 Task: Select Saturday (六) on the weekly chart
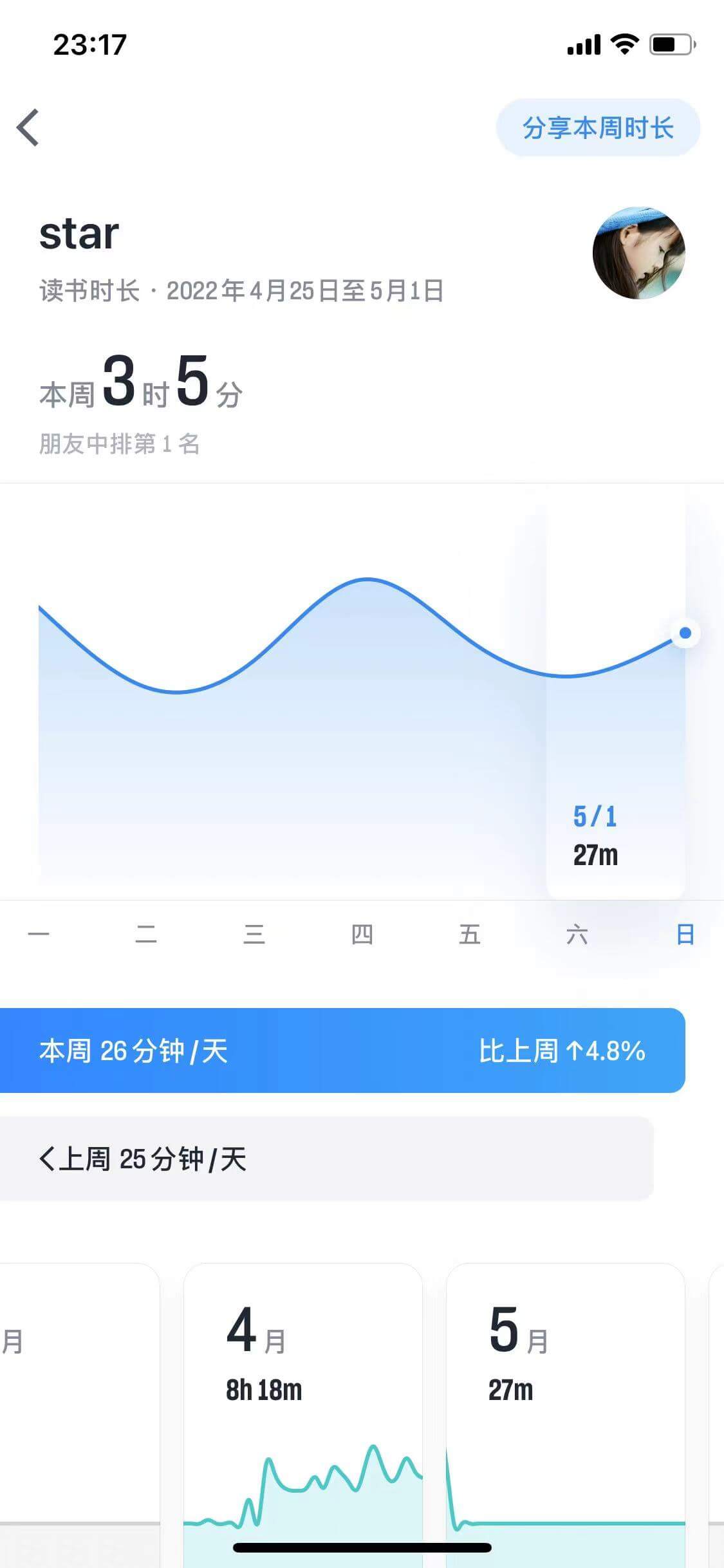(x=577, y=934)
